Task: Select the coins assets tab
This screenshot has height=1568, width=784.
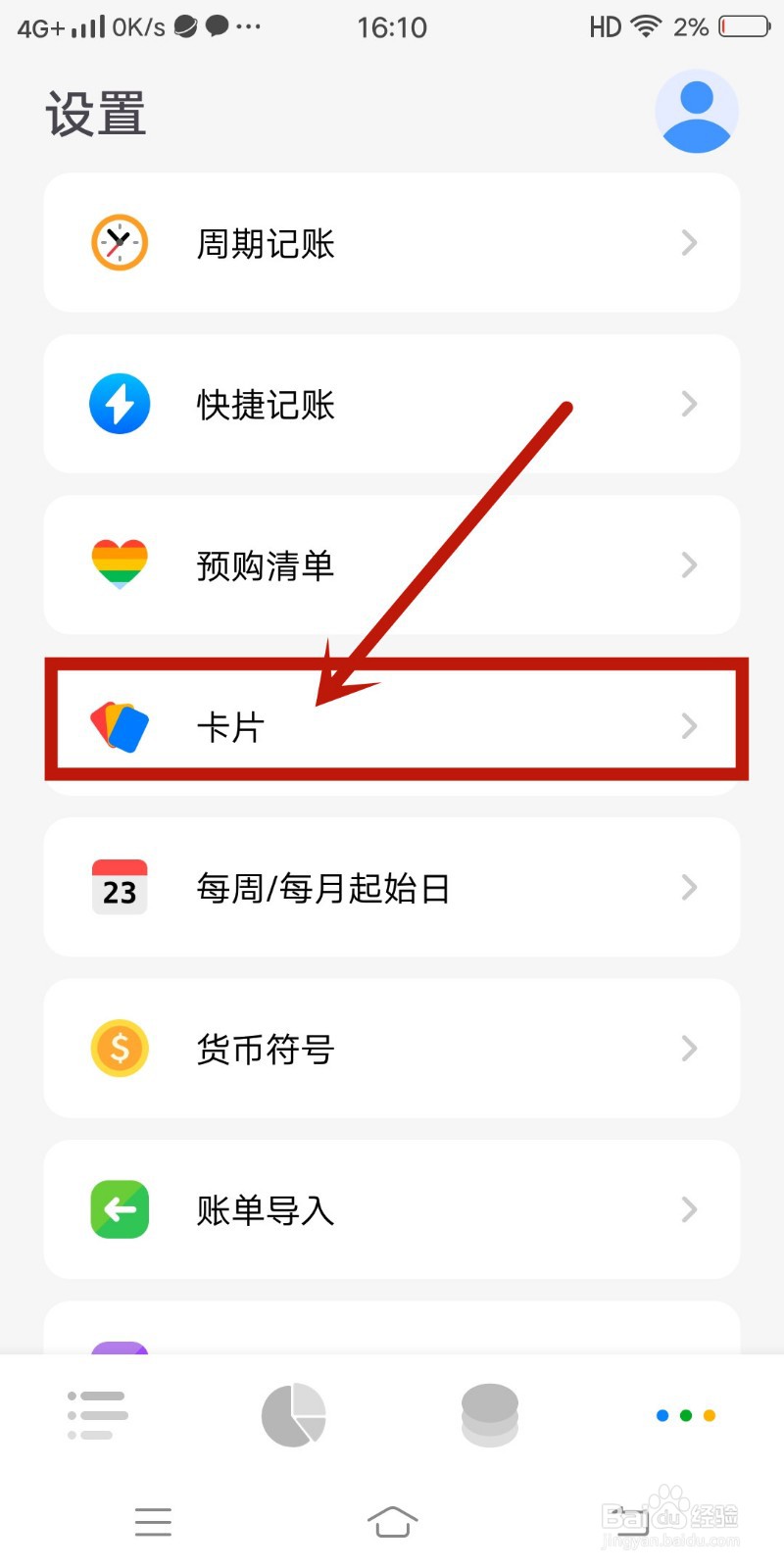Action: (489, 1414)
